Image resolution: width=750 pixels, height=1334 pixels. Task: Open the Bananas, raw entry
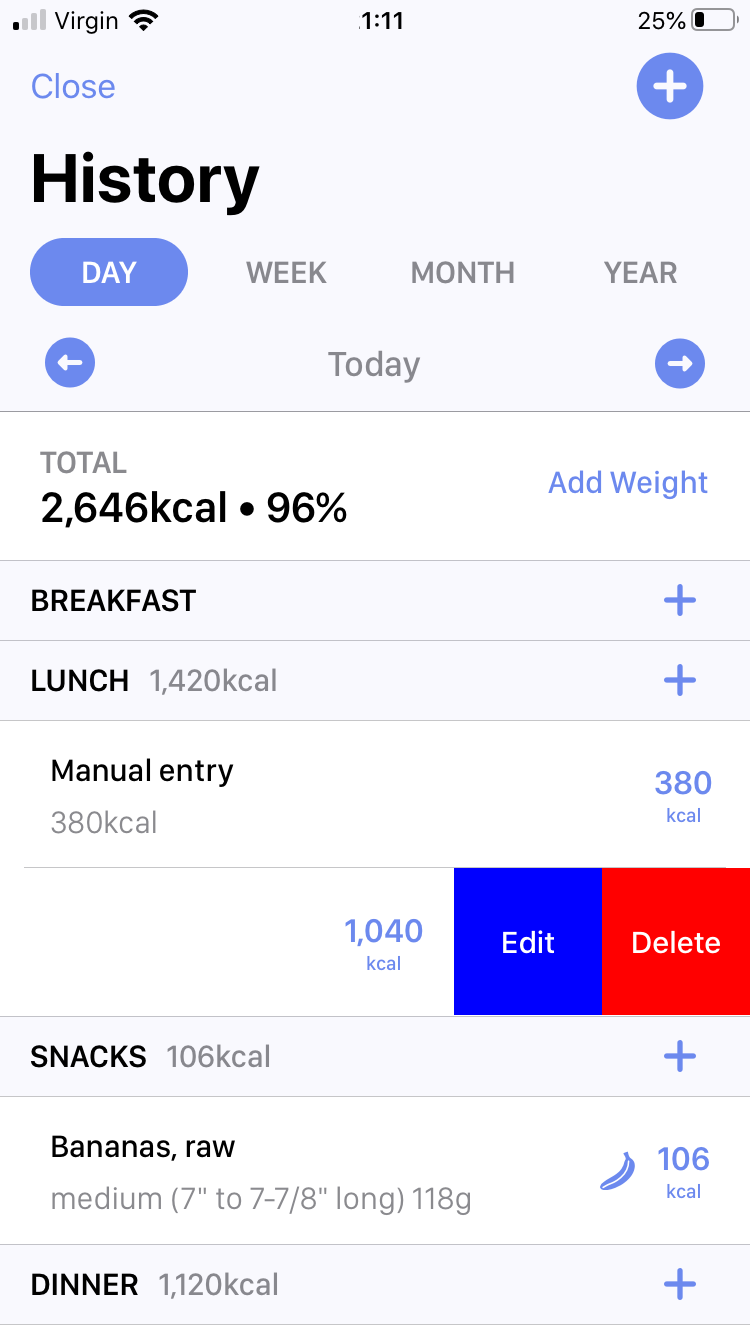click(300, 1170)
